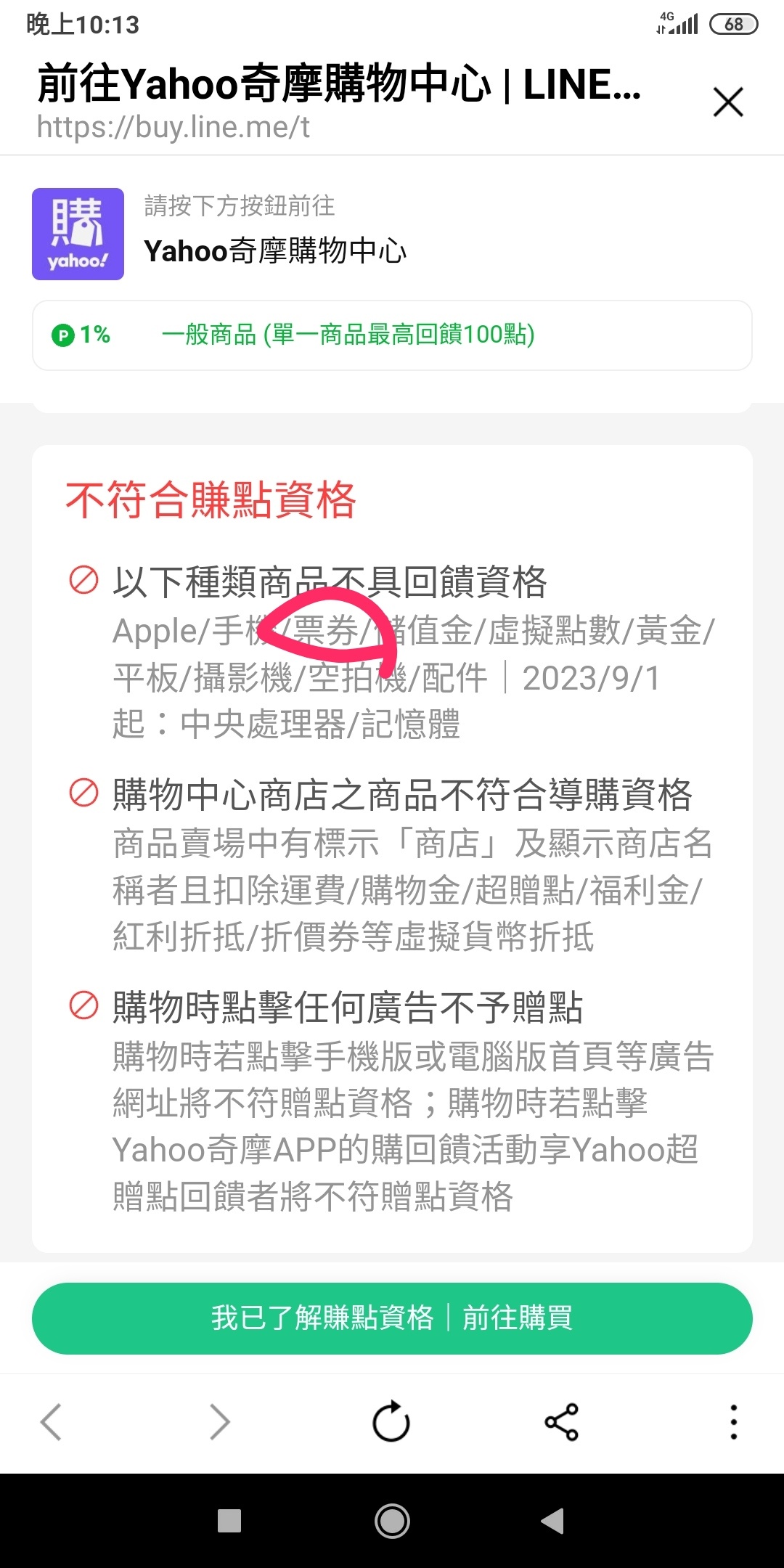Tap the system back triangle
Viewport: 784px width, 1568px height.
click(x=553, y=1520)
